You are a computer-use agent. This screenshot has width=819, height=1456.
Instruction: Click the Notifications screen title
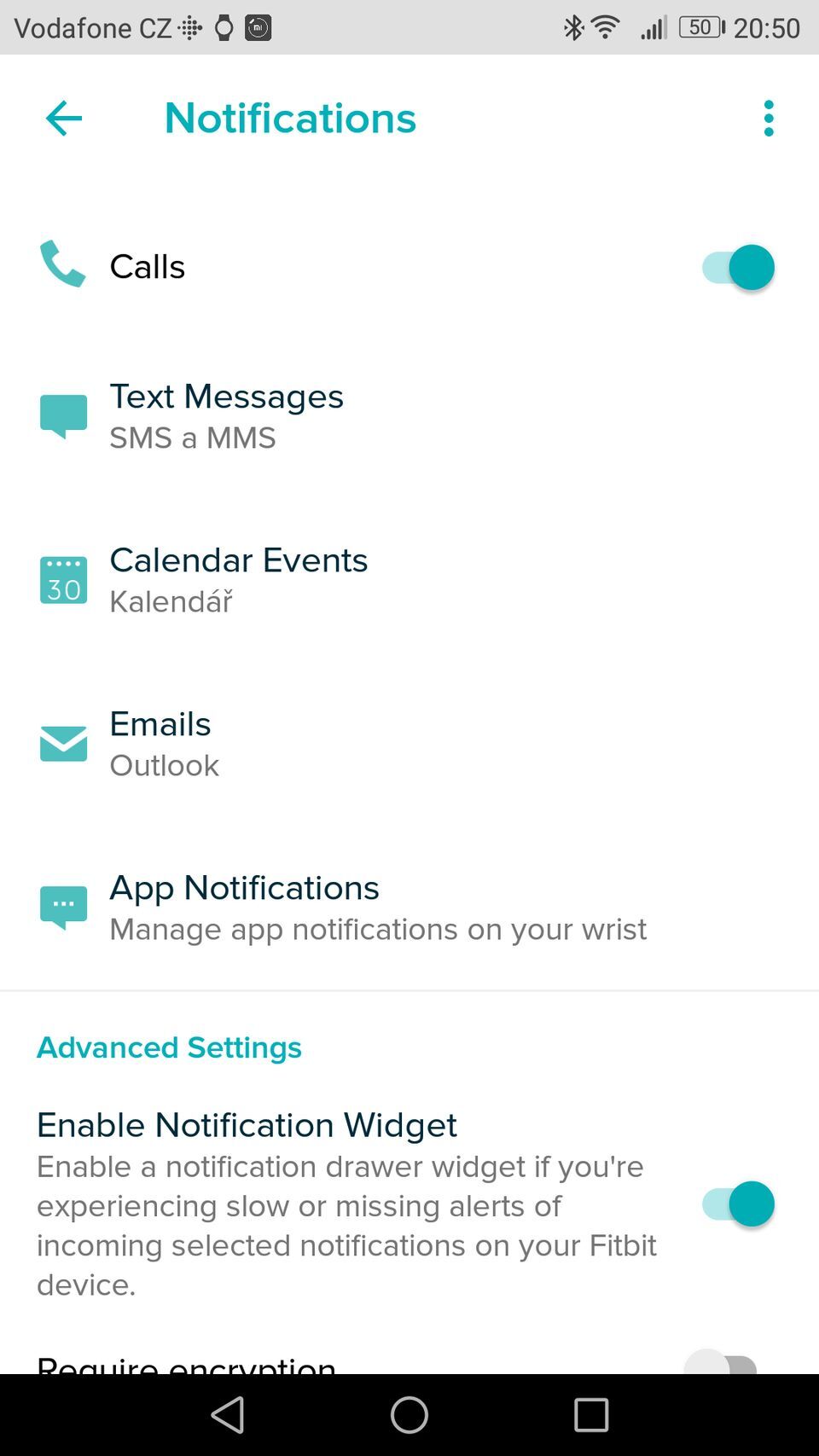click(x=290, y=118)
